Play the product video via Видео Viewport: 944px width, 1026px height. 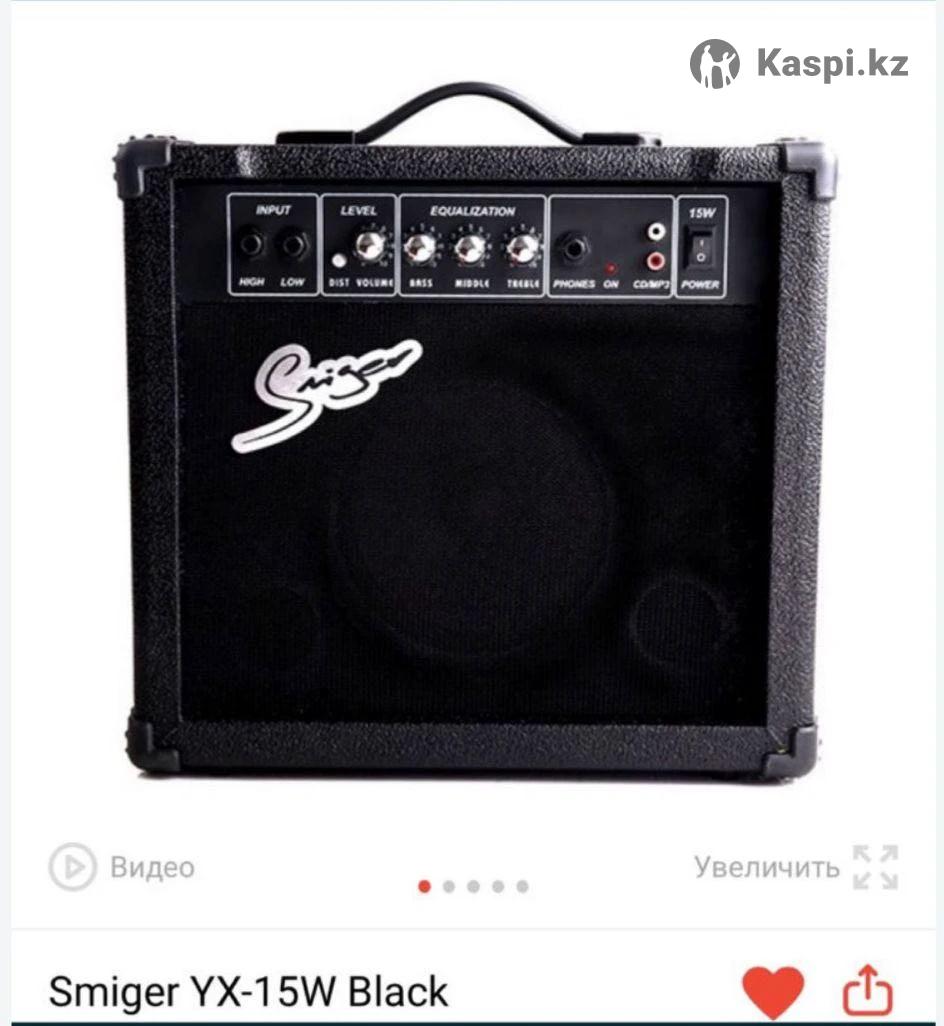click(x=122, y=867)
